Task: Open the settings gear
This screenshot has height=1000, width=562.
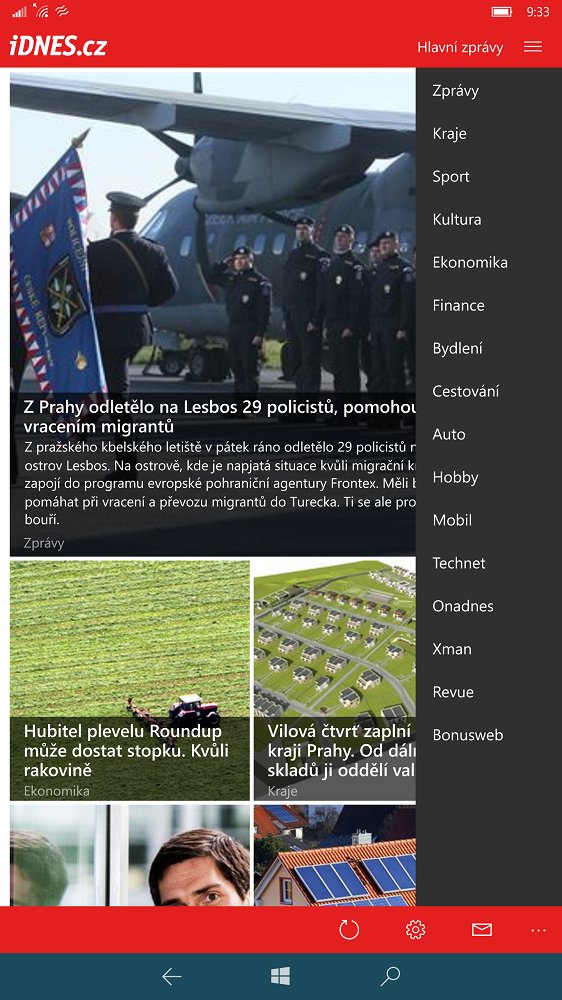Action: point(415,930)
